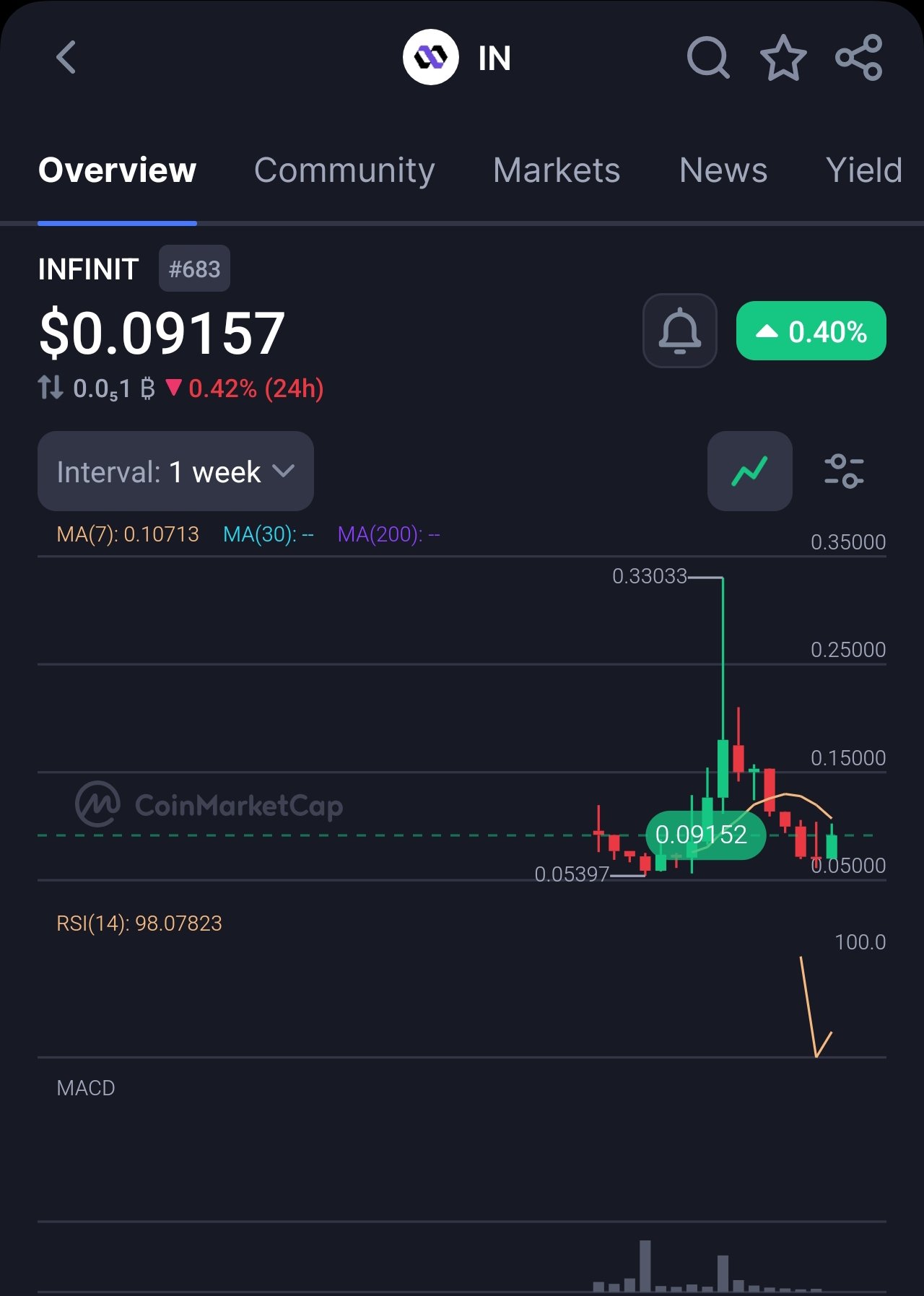The width and height of the screenshot is (924, 1296).
Task: Add IN to watchlist with the star
Action: click(783, 58)
